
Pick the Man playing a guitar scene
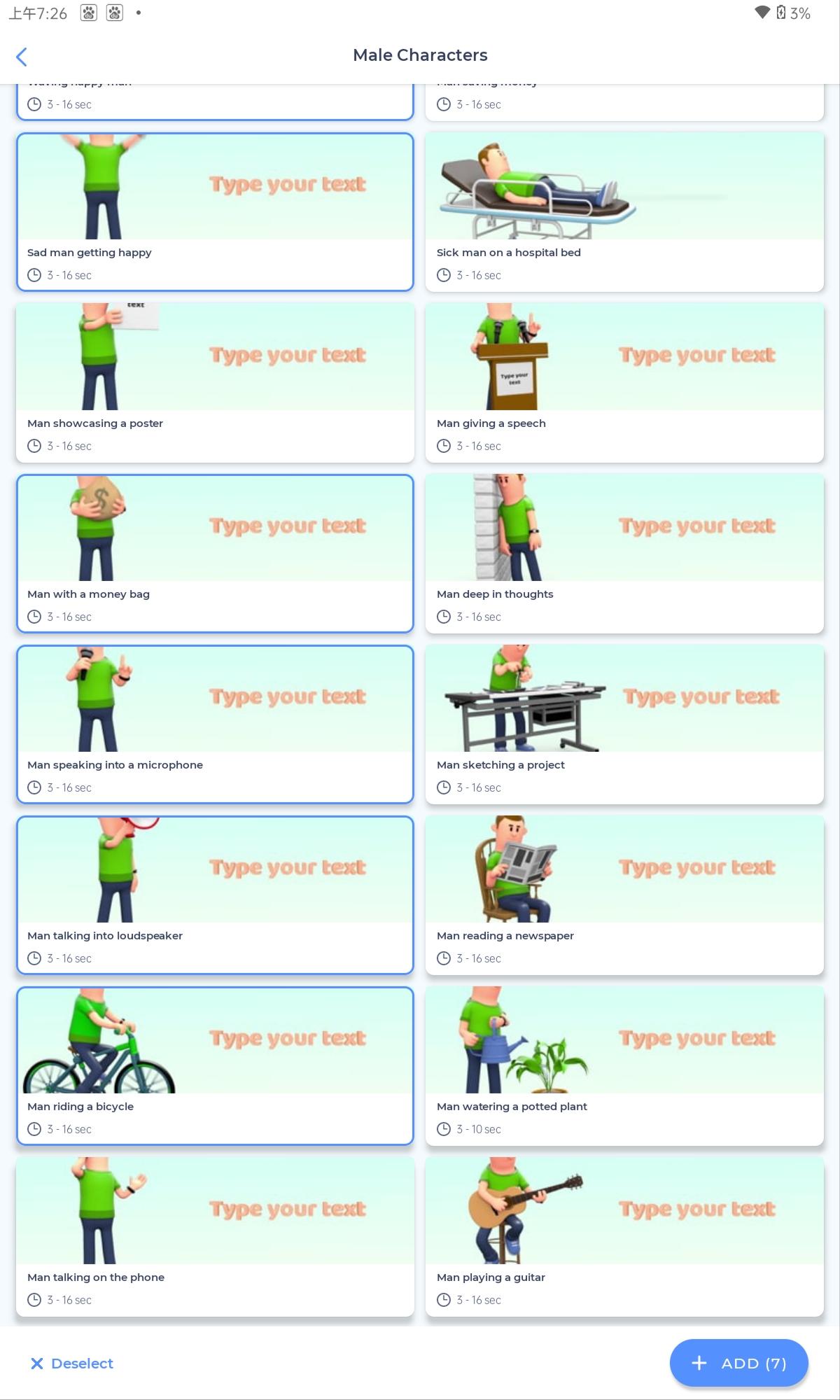click(624, 1236)
